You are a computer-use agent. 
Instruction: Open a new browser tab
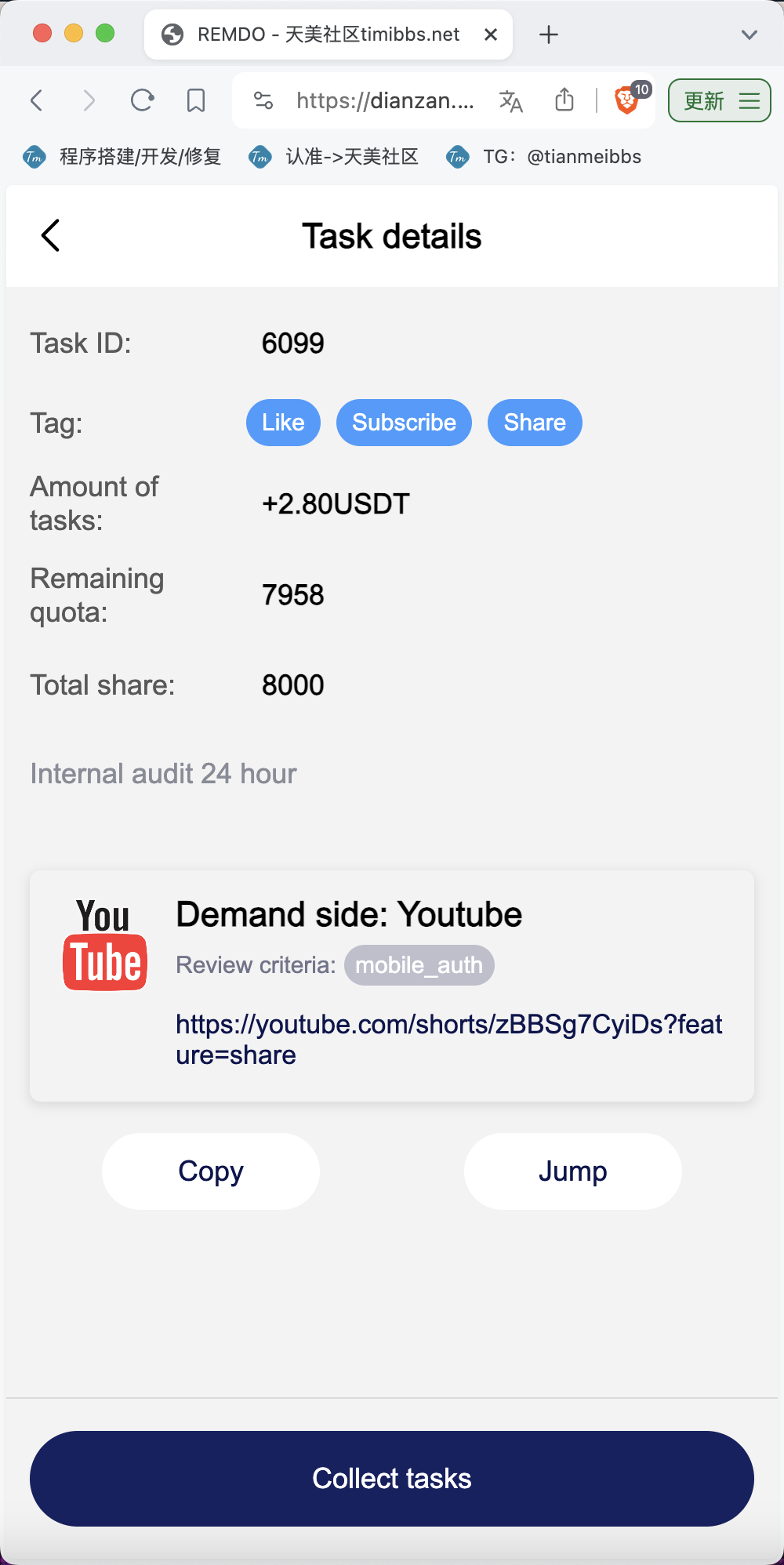(549, 34)
